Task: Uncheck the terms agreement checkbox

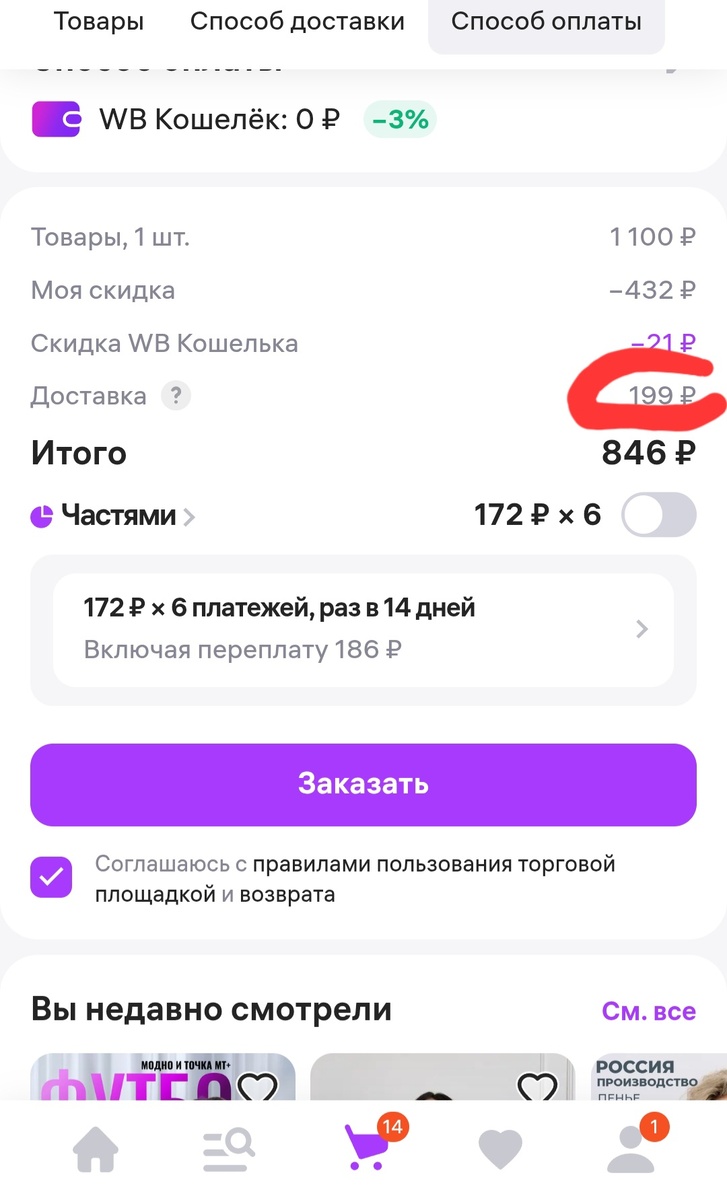Action: click(x=51, y=877)
